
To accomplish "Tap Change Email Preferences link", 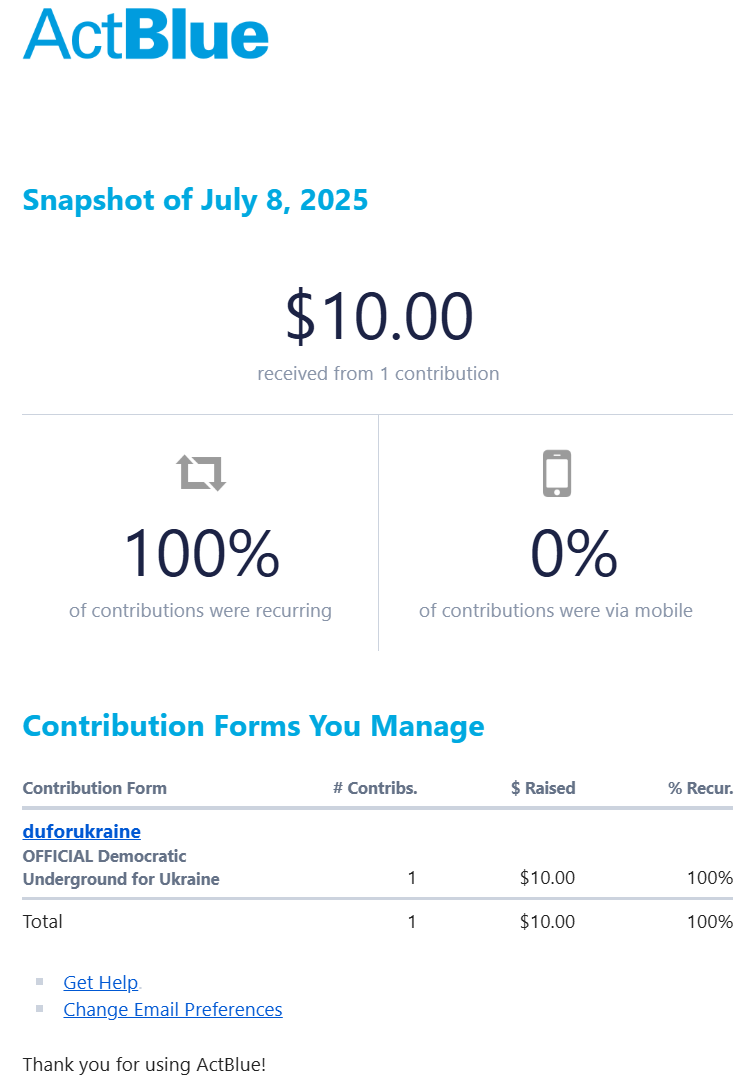I will point(172,1009).
